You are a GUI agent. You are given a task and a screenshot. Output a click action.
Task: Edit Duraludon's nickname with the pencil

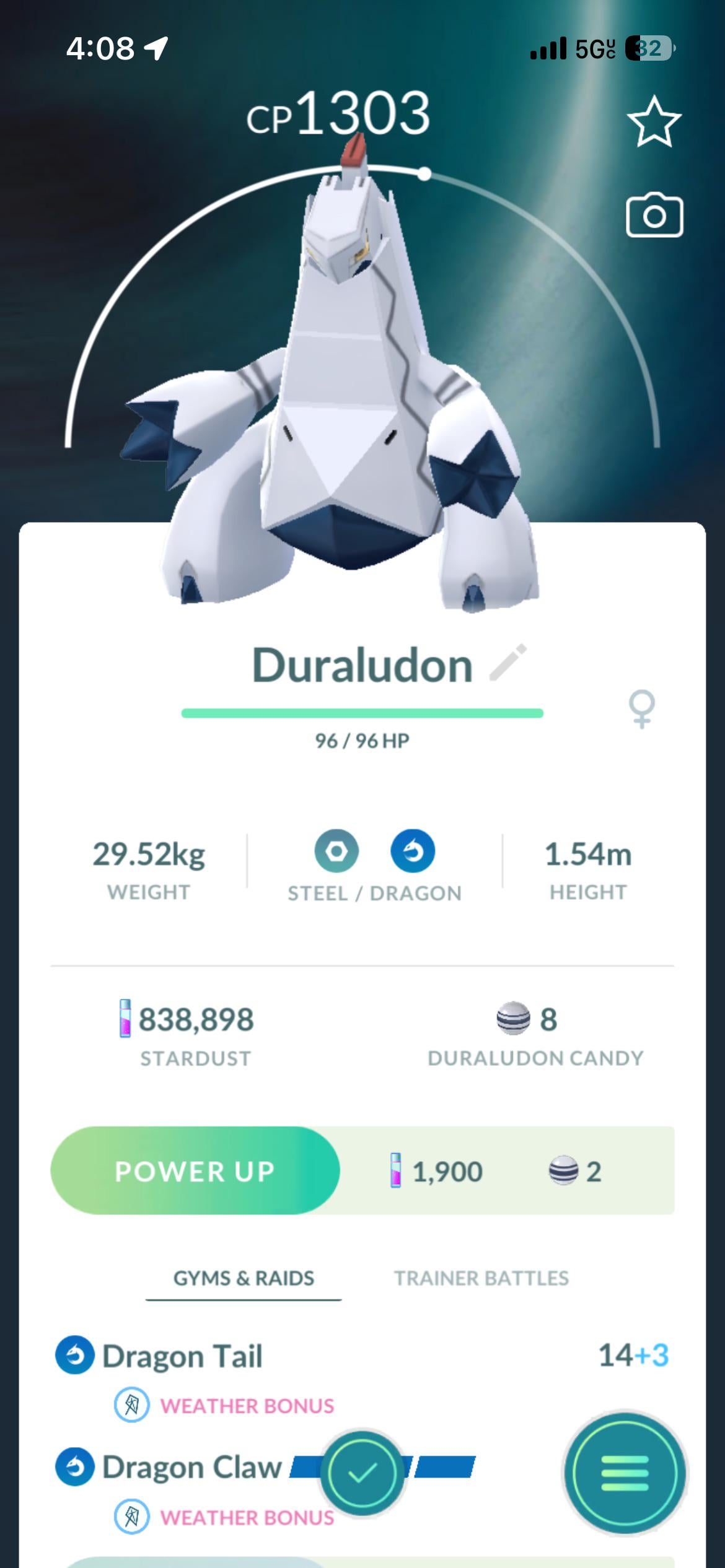pyautogui.click(x=508, y=663)
